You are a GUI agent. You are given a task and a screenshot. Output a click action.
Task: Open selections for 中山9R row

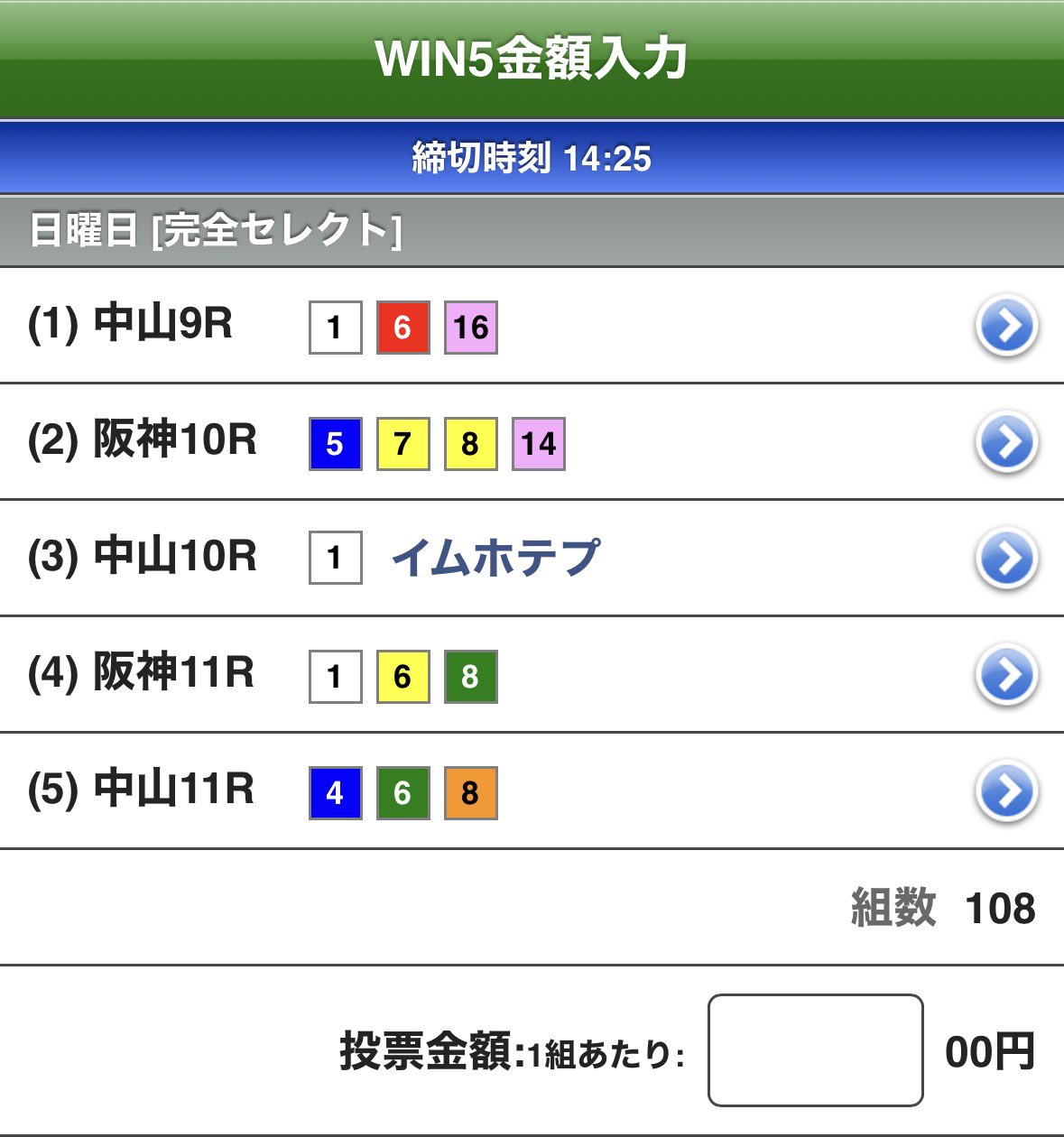click(x=1006, y=326)
